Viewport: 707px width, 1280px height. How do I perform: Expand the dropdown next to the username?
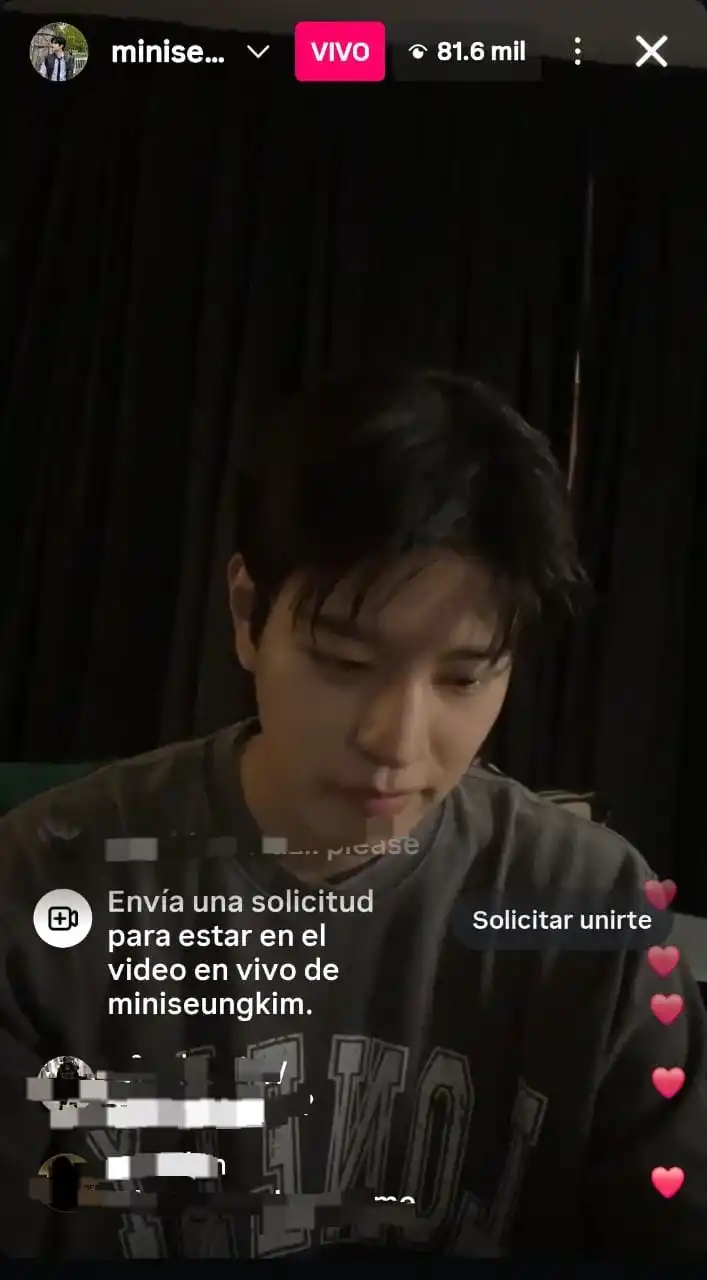[258, 52]
